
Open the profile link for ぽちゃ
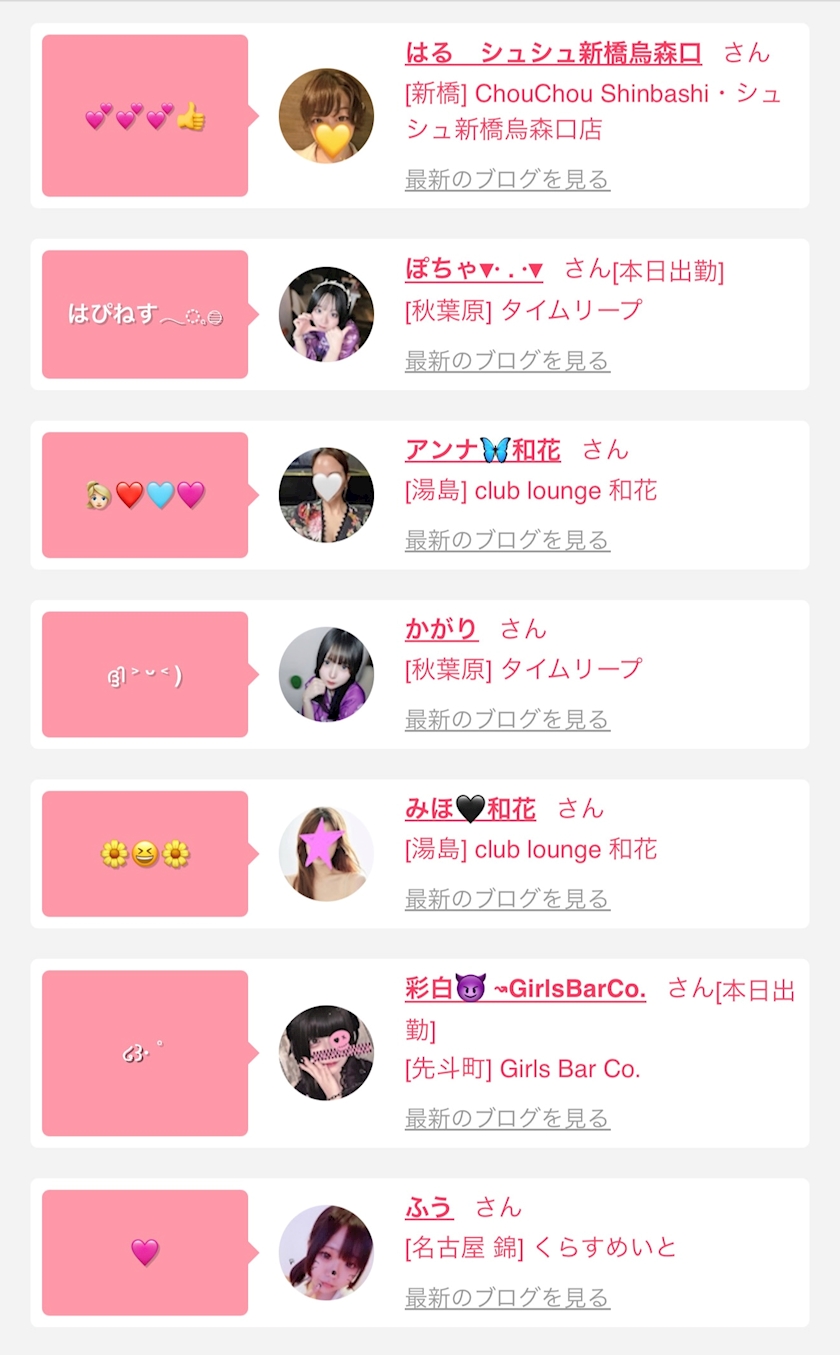coord(474,269)
